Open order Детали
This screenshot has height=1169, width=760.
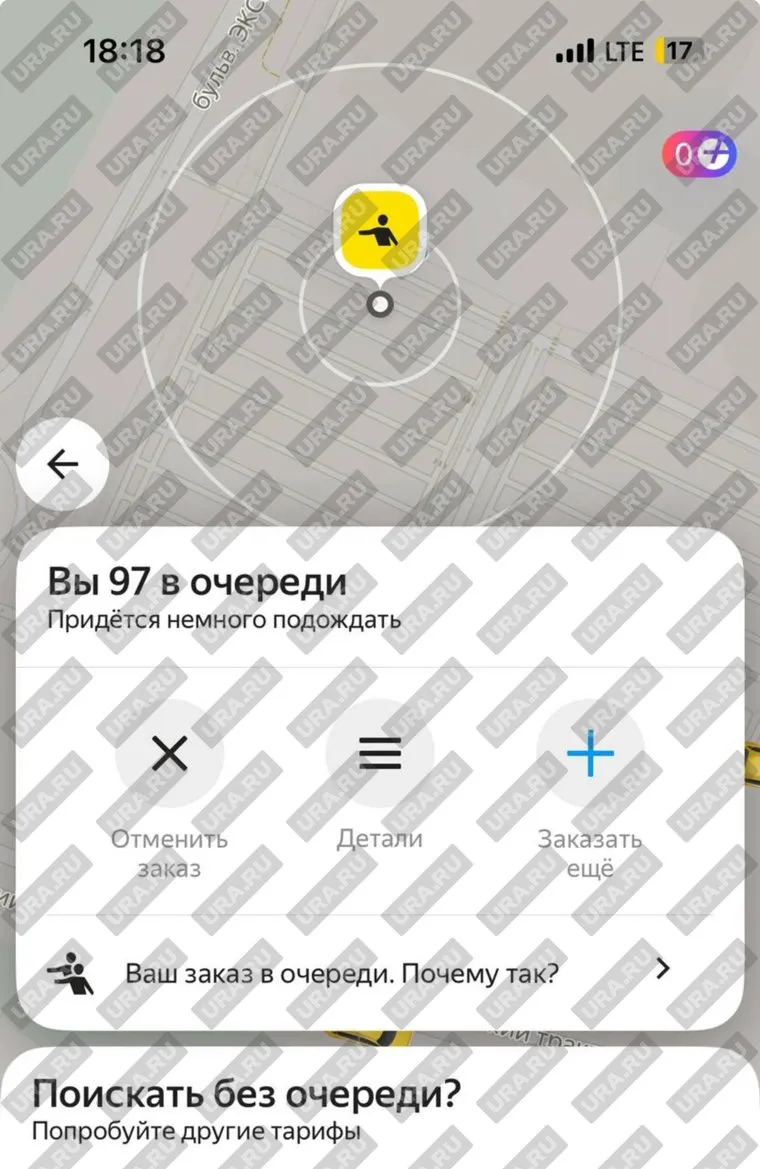point(380,754)
